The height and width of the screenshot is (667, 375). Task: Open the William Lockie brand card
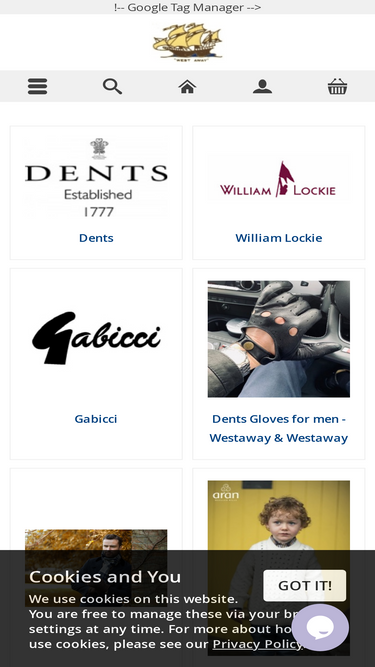pos(278,193)
